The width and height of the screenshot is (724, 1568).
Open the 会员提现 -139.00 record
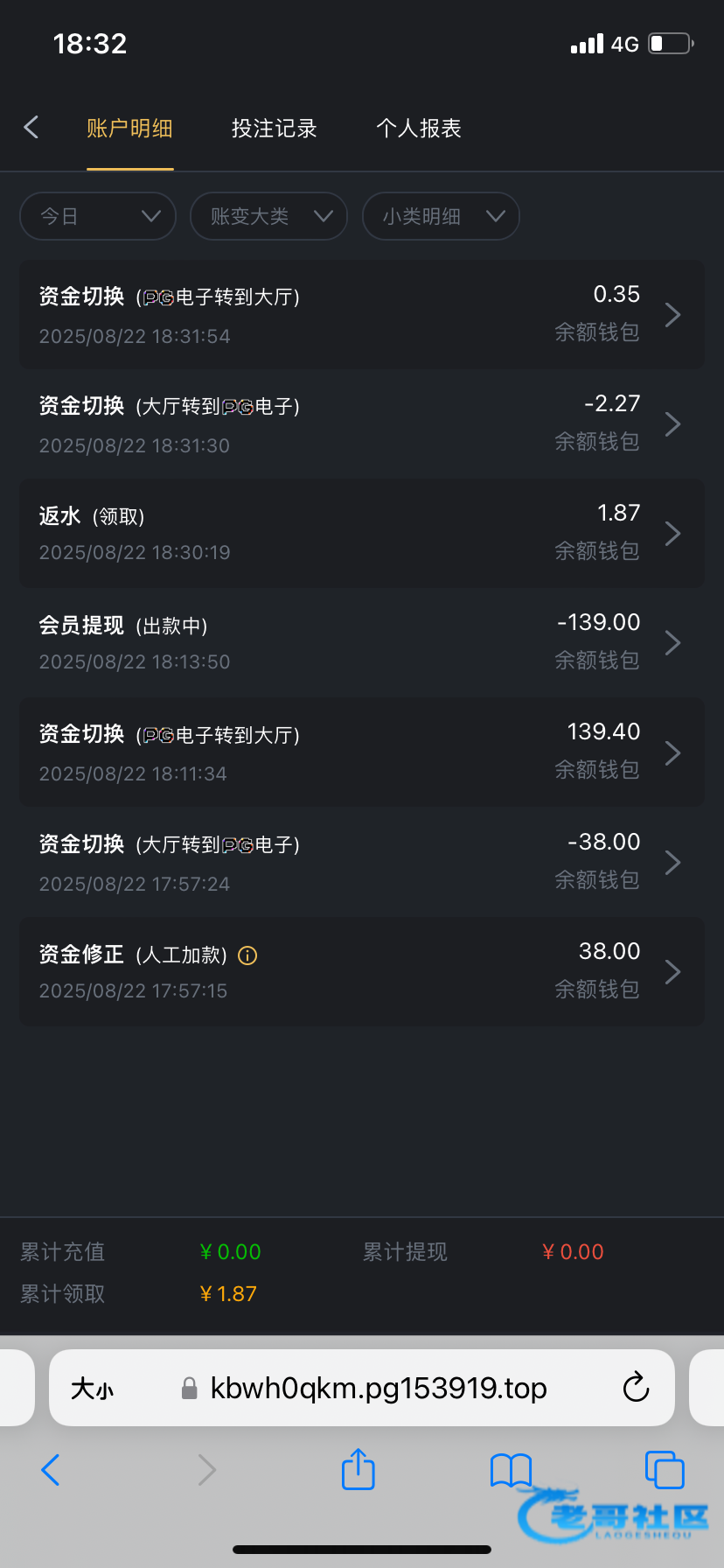[x=361, y=643]
